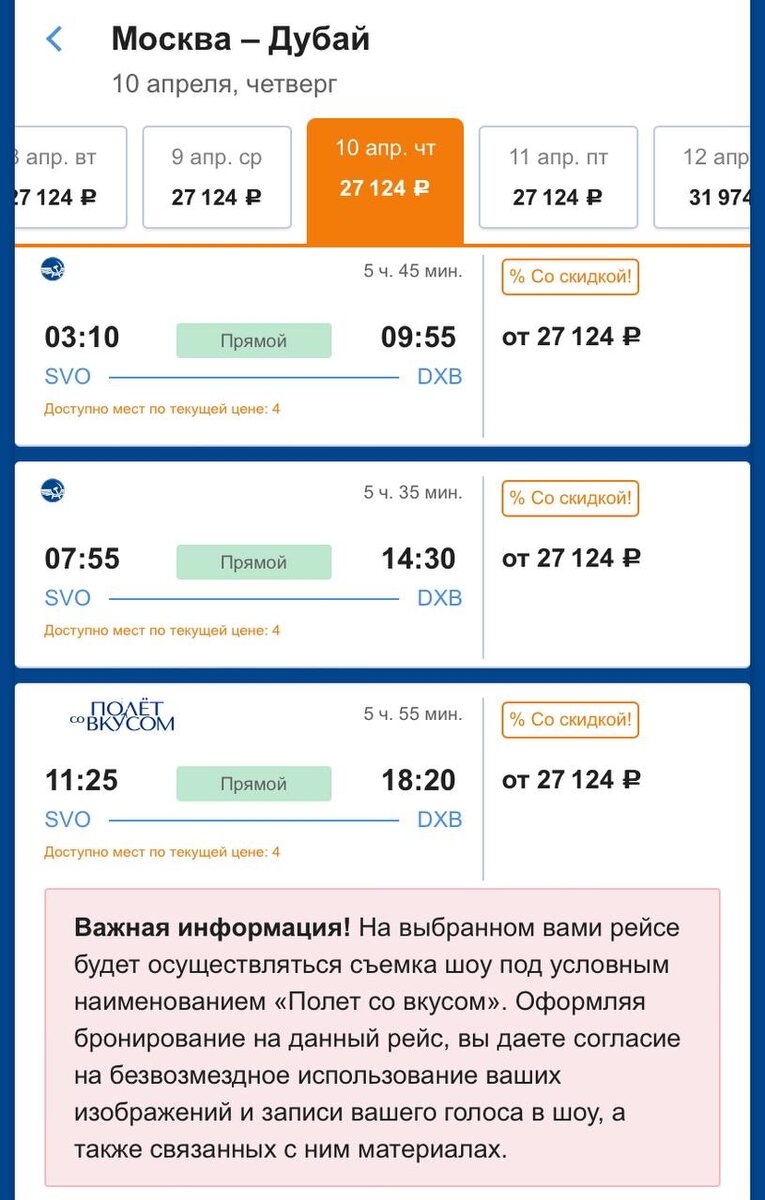Click the «% Со скидкой!» badge on the 11:25 flight
Viewport: 765px width, 1200px height.
click(x=570, y=720)
